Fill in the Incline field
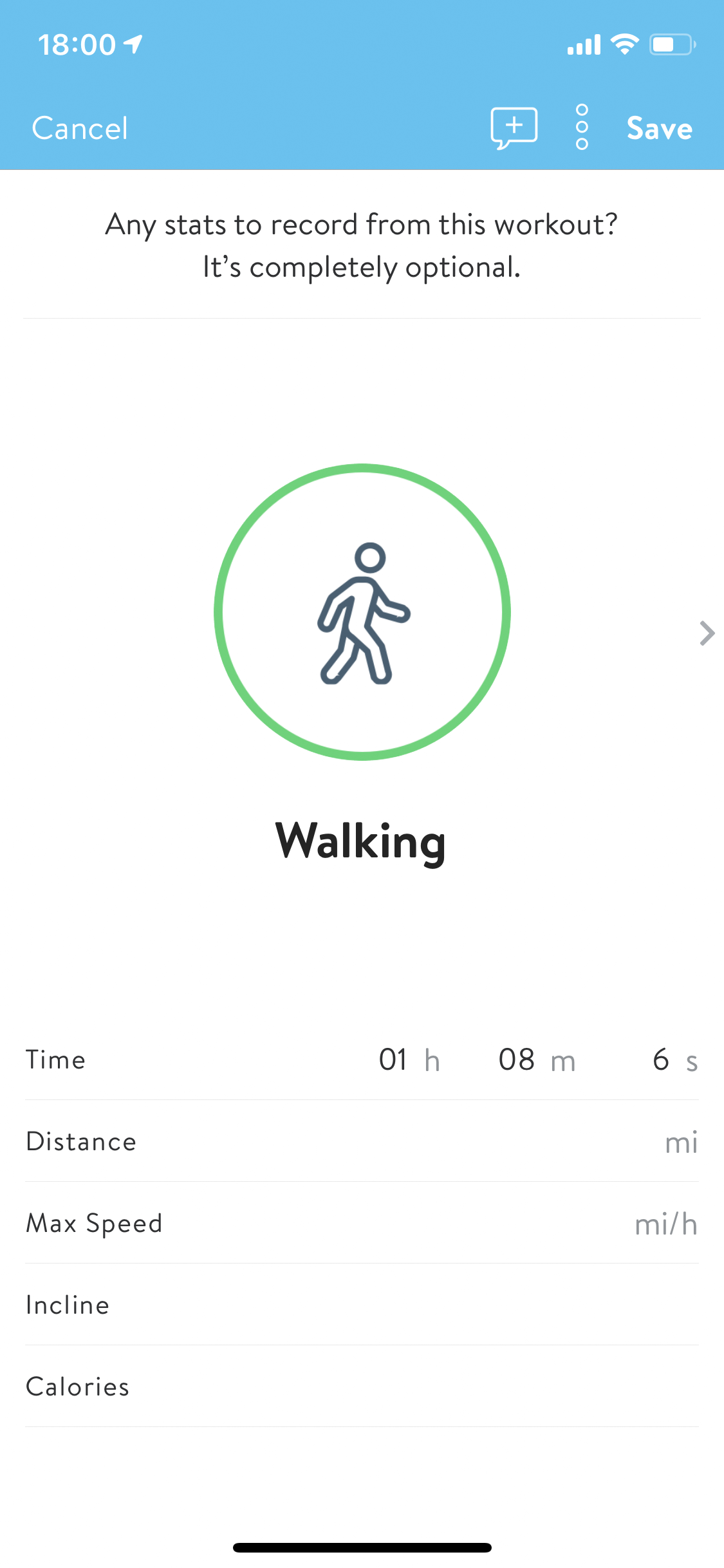Image resolution: width=724 pixels, height=1568 pixels. pyautogui.click(x=362, y=1305)
